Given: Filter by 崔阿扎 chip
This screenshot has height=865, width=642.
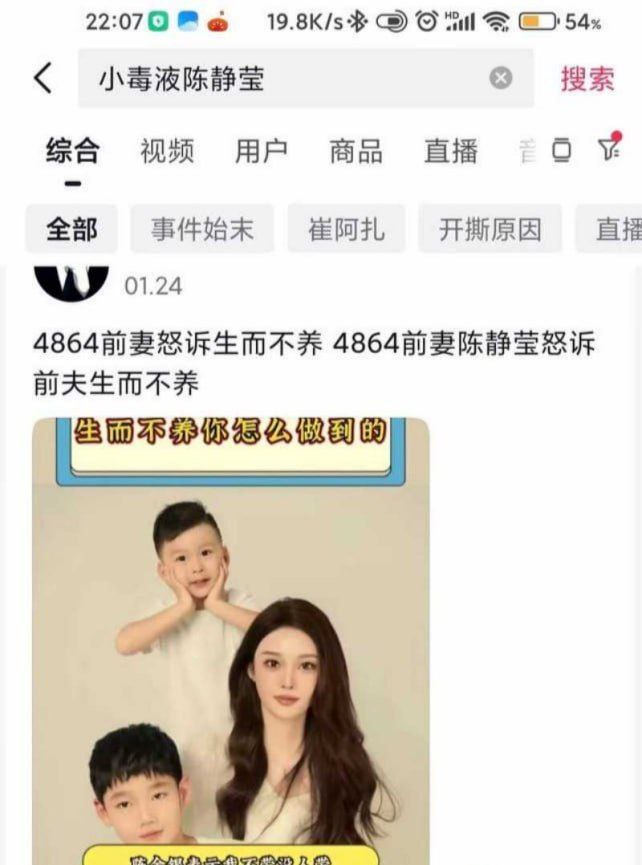Looking at the screenshot, I should point(347,229).
